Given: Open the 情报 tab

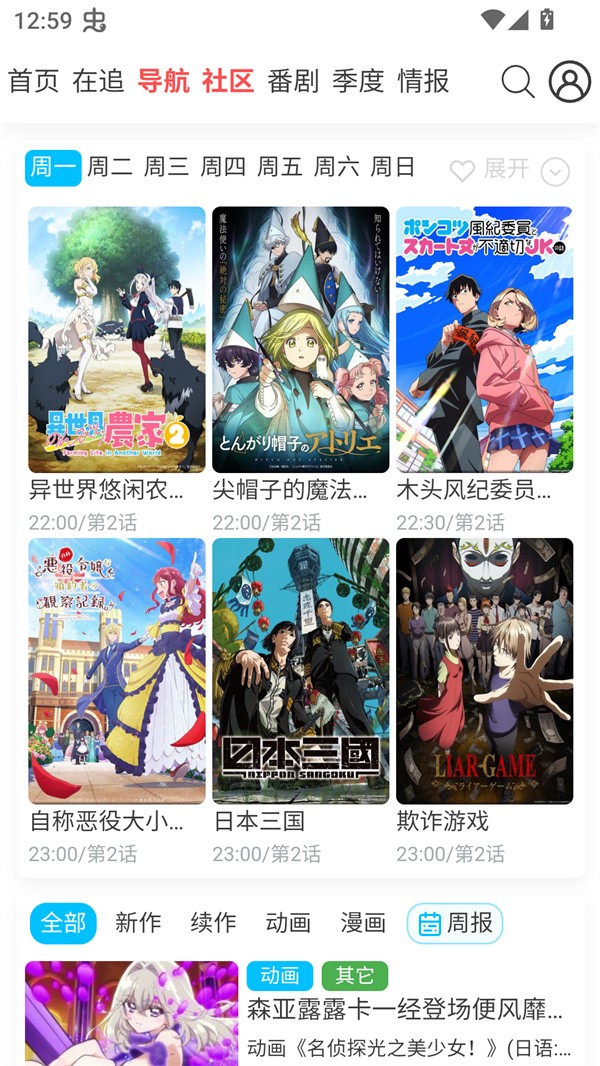Looking at the screenshot, I should (423, 81).
